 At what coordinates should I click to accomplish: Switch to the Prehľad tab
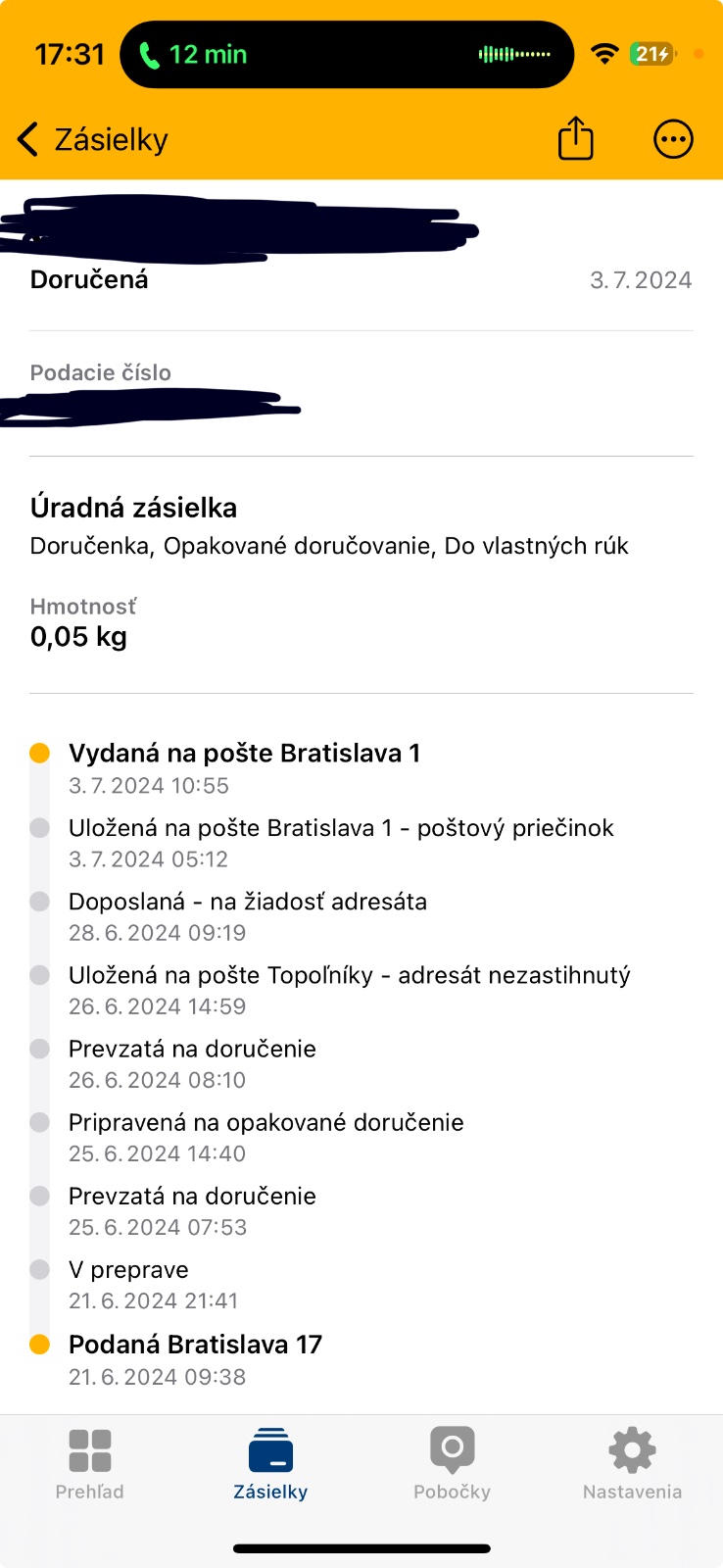[90, 1463]
